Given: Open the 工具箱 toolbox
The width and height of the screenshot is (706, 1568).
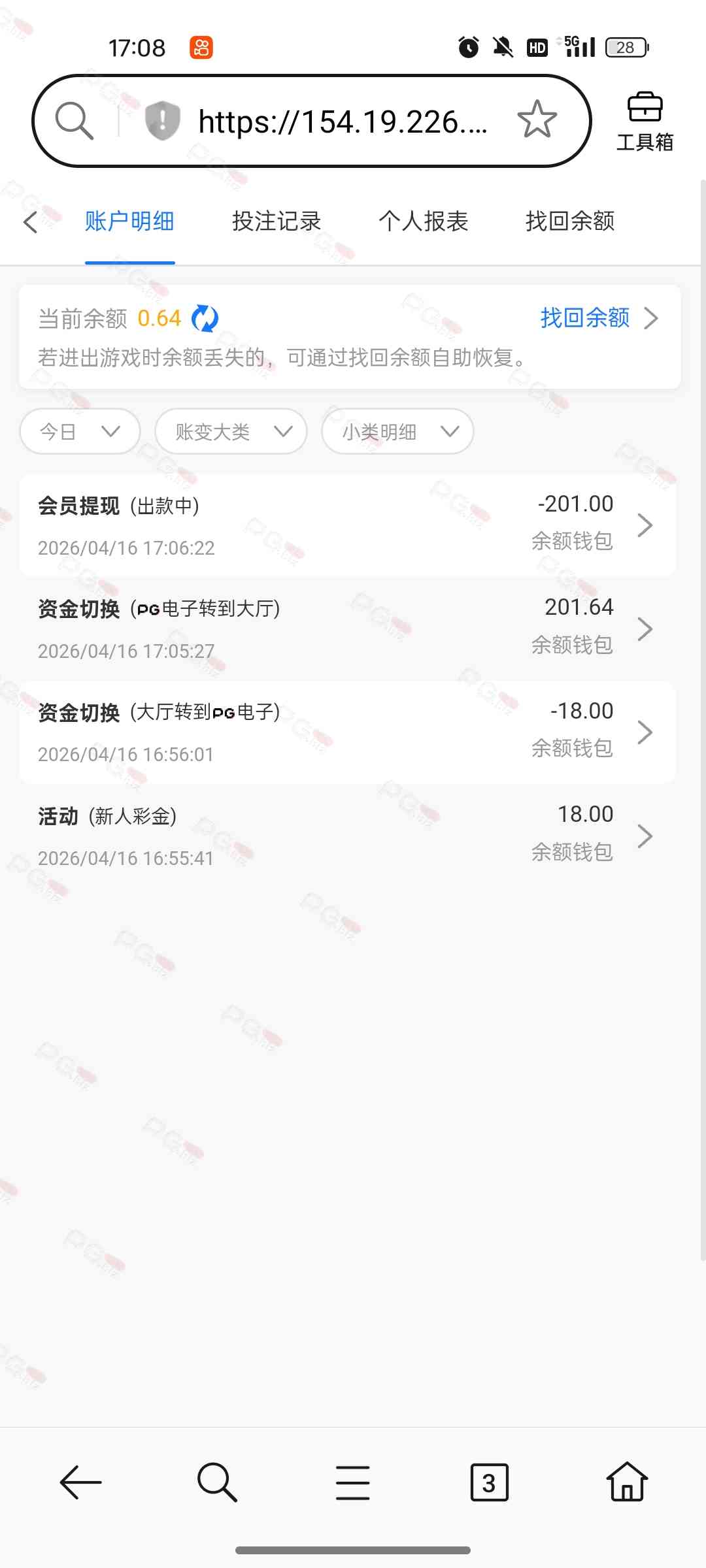Looking at the screenshot, I should (x=645, y=122).
